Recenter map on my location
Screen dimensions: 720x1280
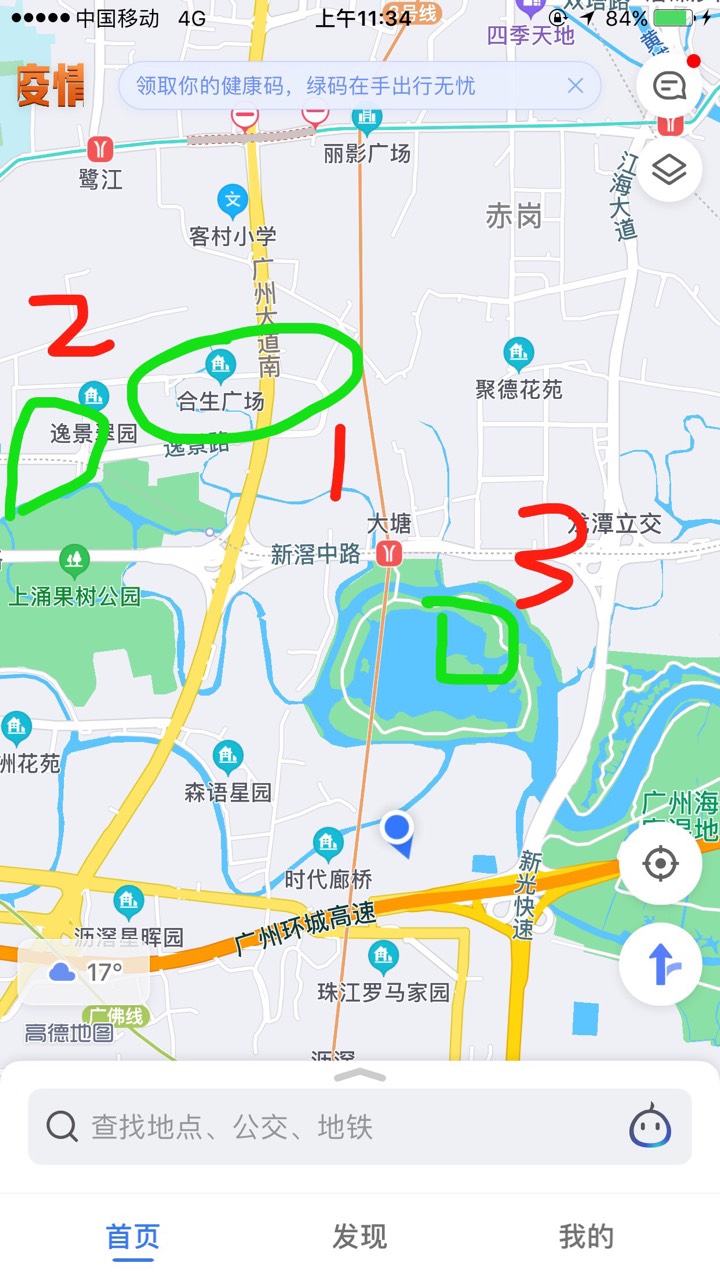[x=659, y=863]
